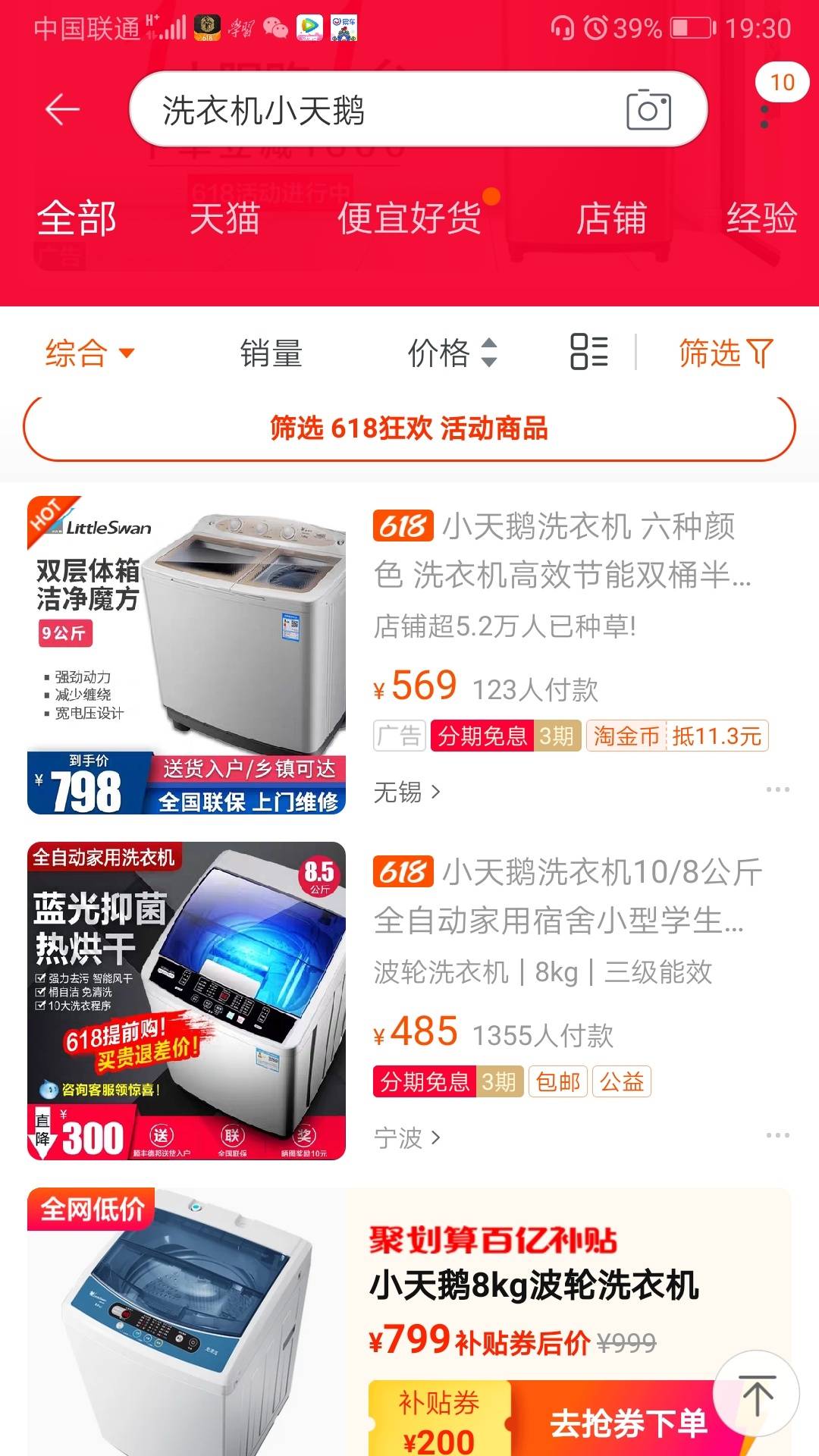Tap 去抢券下单 on the 聚划算 banner
This screenshot has height=1456, width=819.
click(x=626, y=1423)
